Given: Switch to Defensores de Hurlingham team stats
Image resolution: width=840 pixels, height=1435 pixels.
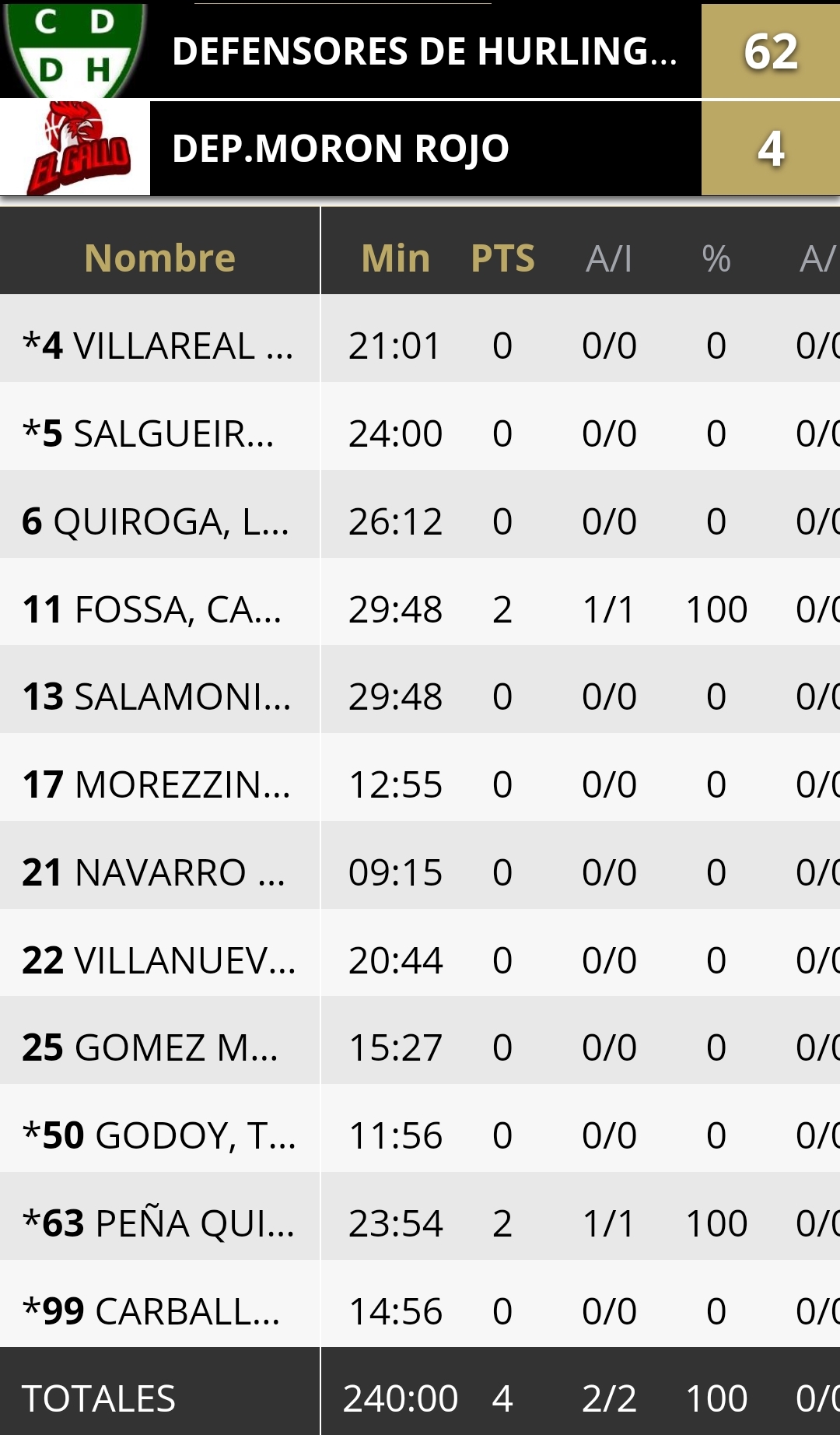Looking at the screenshot, I should tap(424, 51).
